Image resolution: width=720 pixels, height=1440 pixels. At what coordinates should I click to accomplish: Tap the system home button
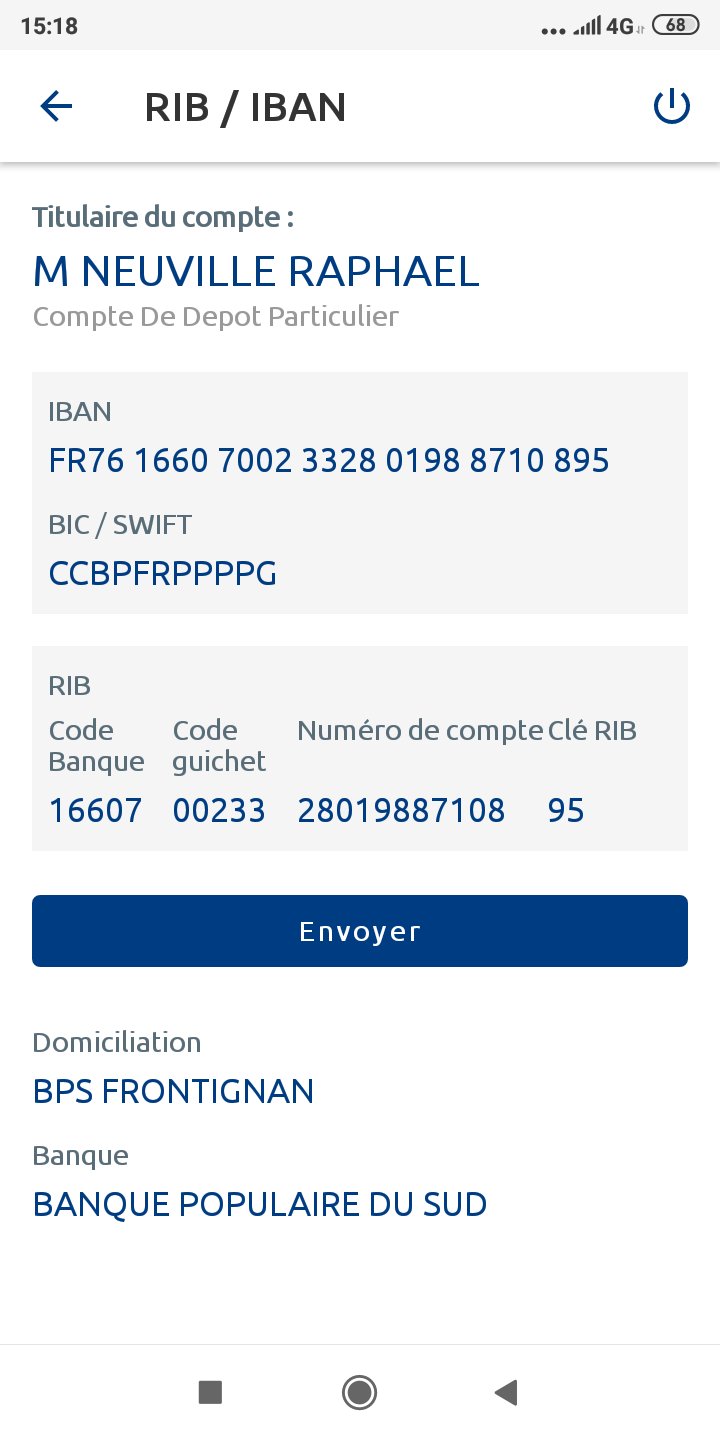coord(359,1391)
